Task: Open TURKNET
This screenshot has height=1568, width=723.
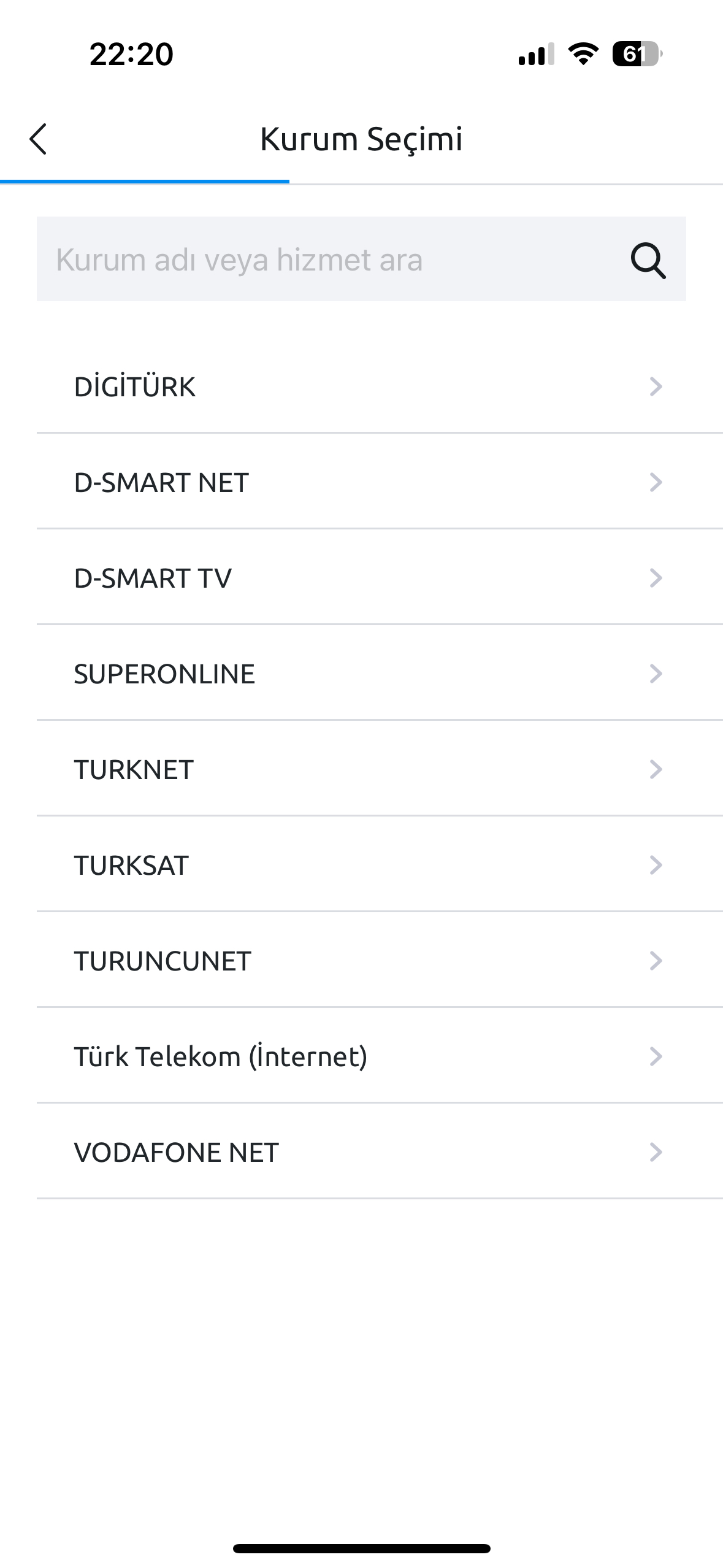Action: pyautogui.click(x=380, y=769)
